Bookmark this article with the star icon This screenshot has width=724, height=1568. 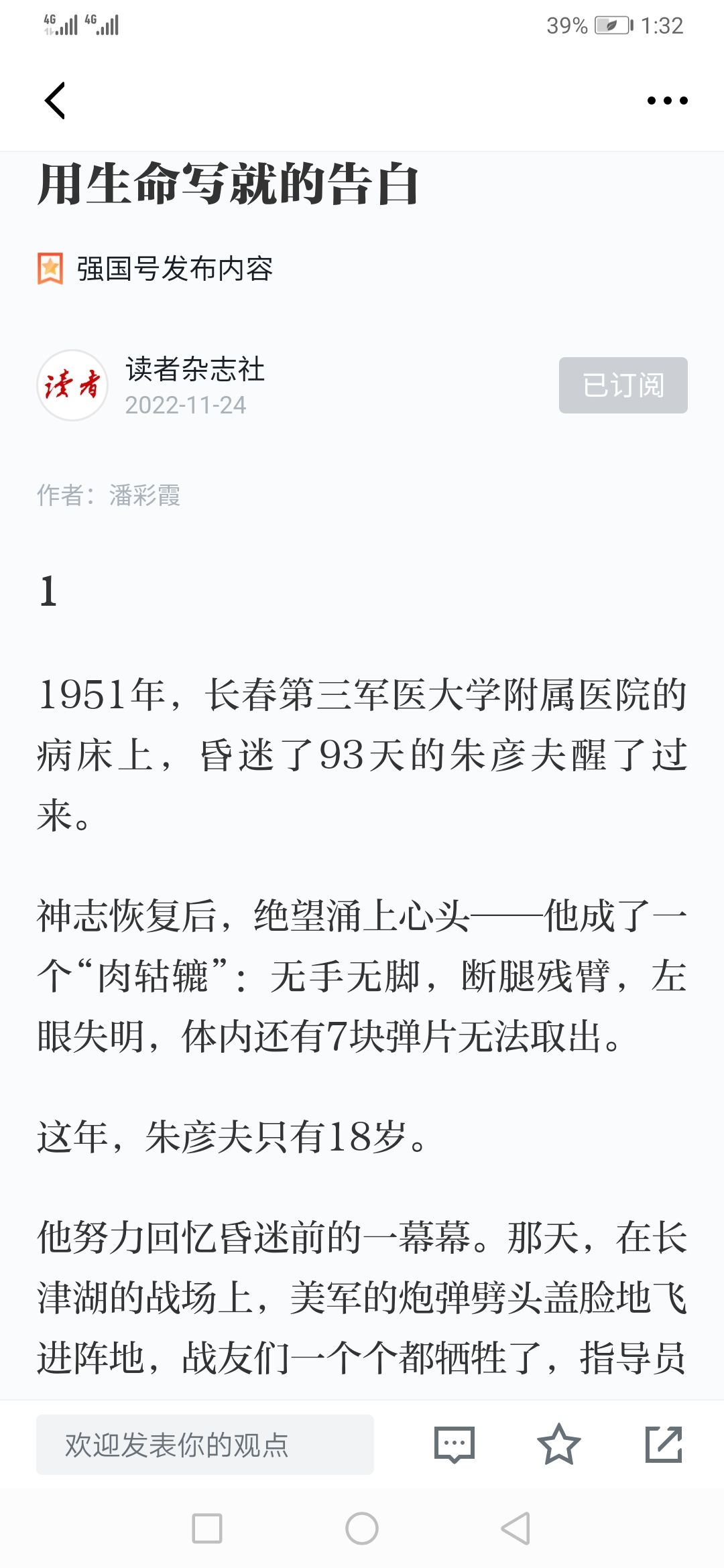tap(558, 1445)
